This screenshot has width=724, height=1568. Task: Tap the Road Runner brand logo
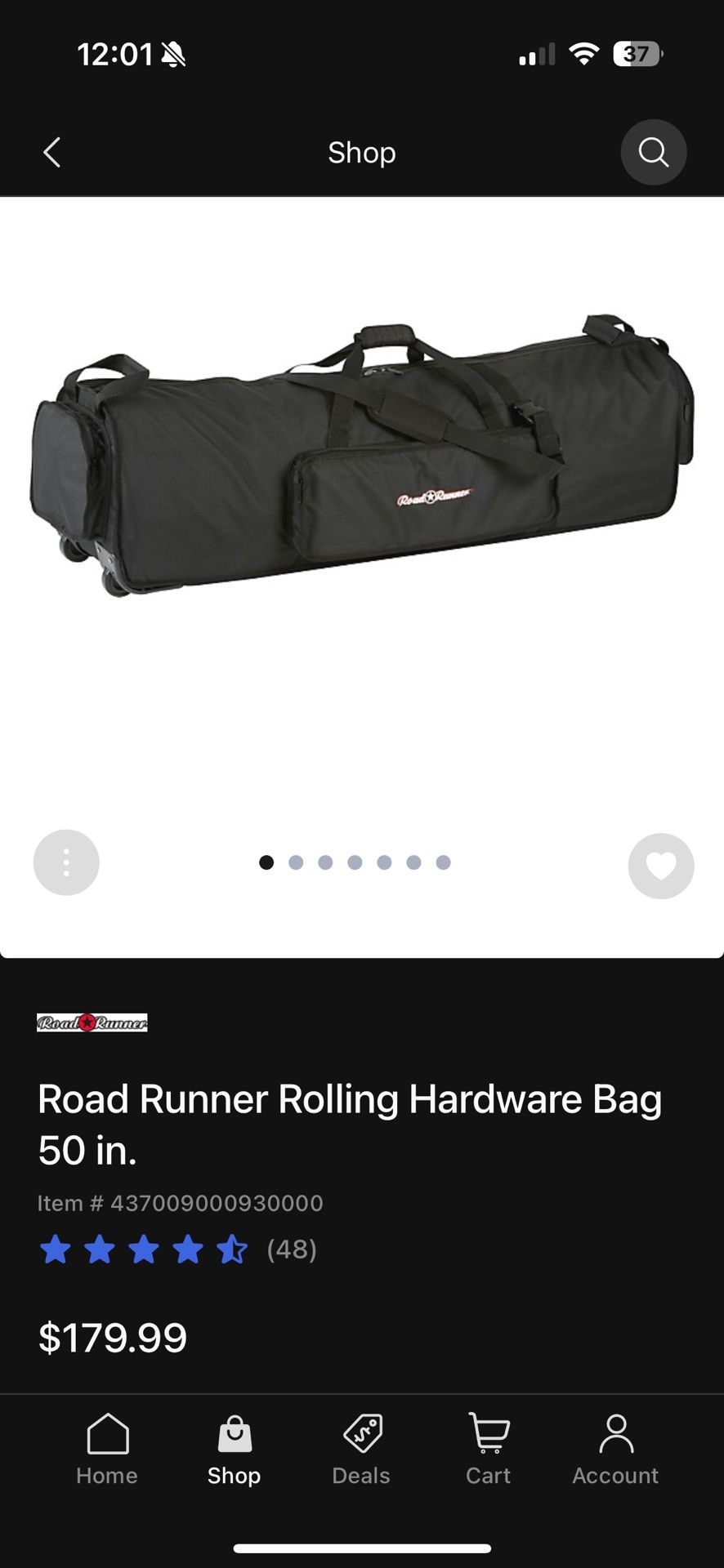click(92, 1022)
